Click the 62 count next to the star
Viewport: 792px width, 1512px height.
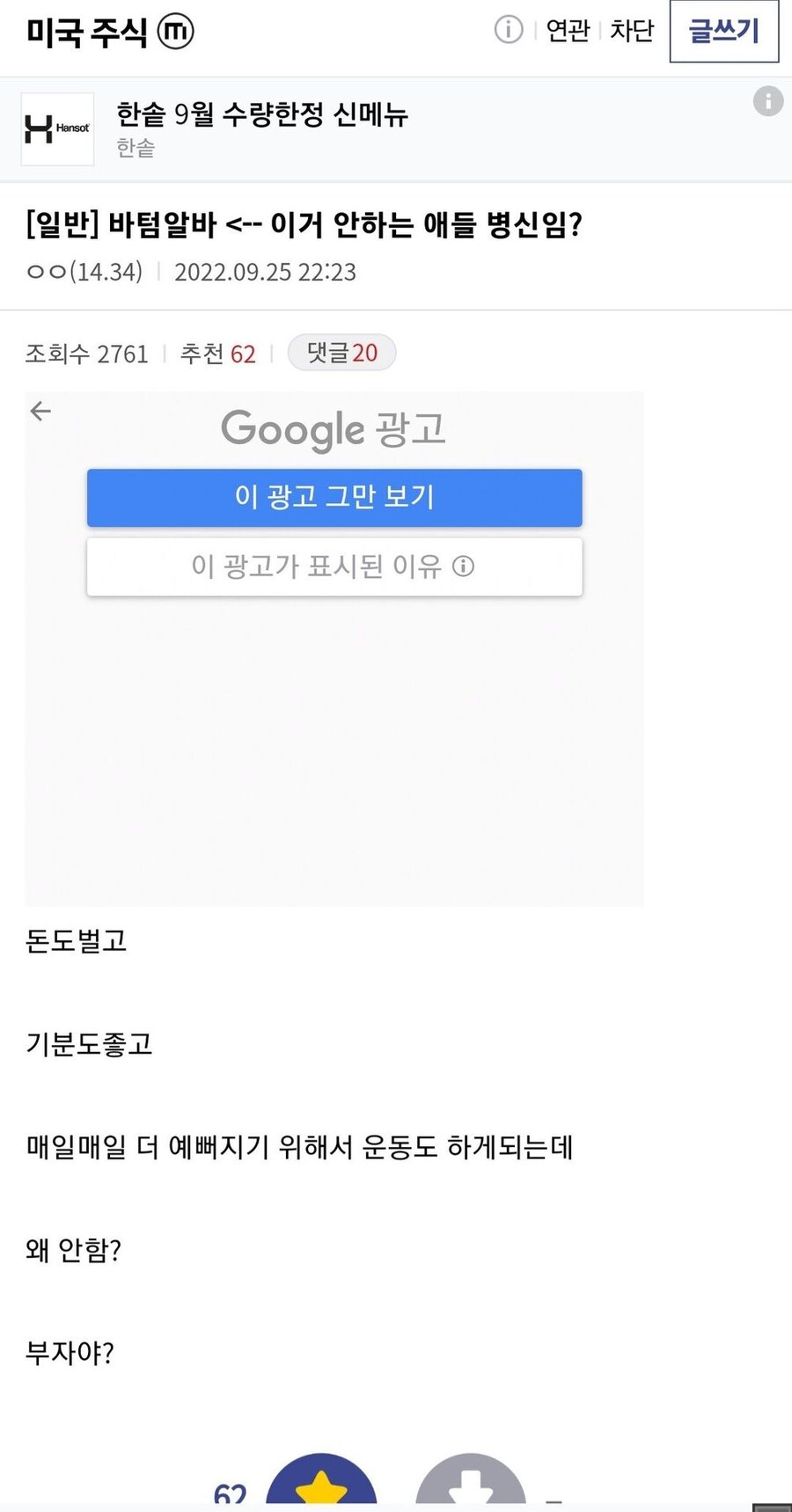(x=231, y=1489)
